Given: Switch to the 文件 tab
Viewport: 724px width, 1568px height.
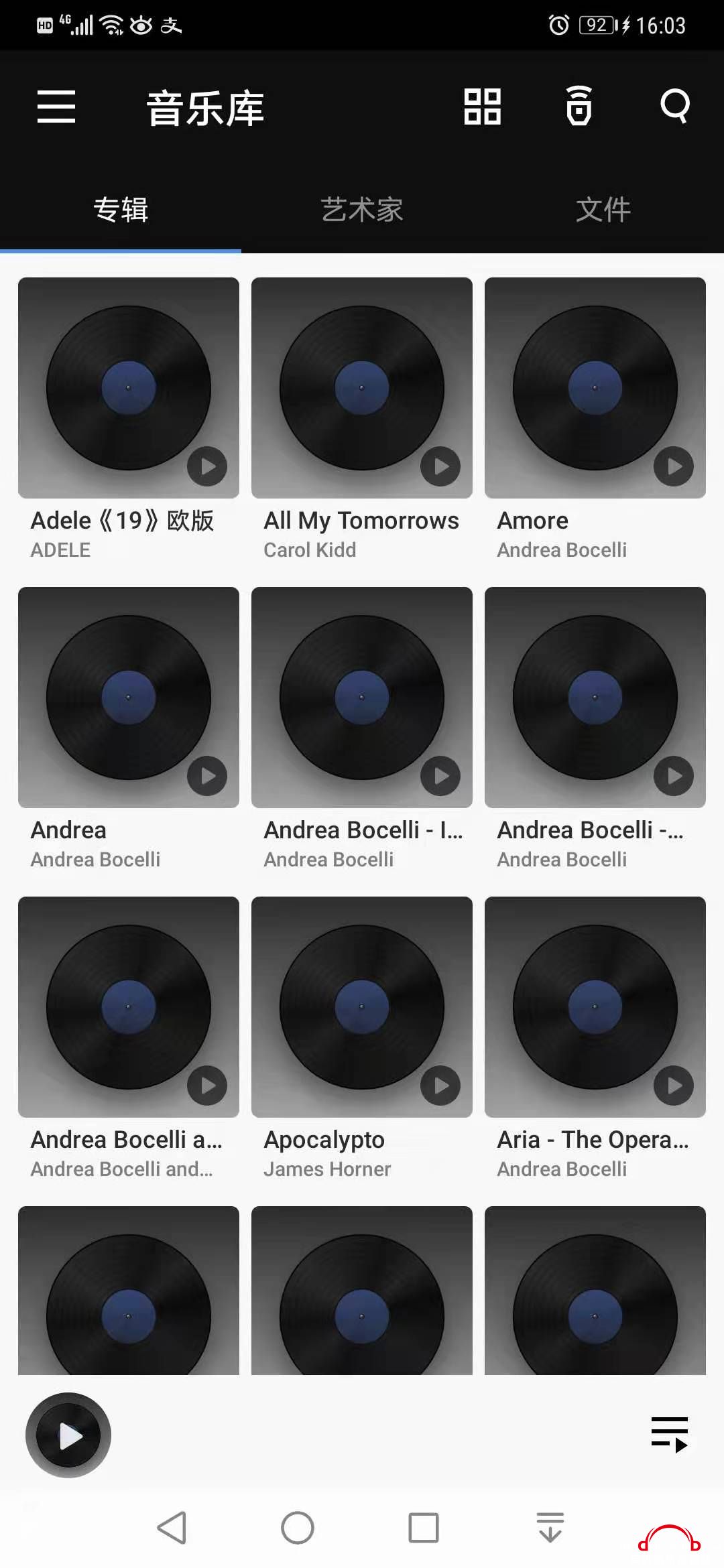Looking at the screenshot, I should point(603,210).
